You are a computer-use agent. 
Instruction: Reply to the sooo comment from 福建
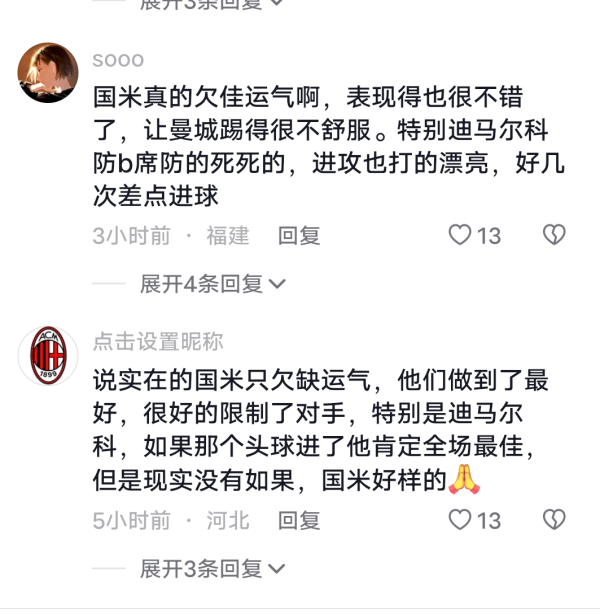tap(299, 236)
